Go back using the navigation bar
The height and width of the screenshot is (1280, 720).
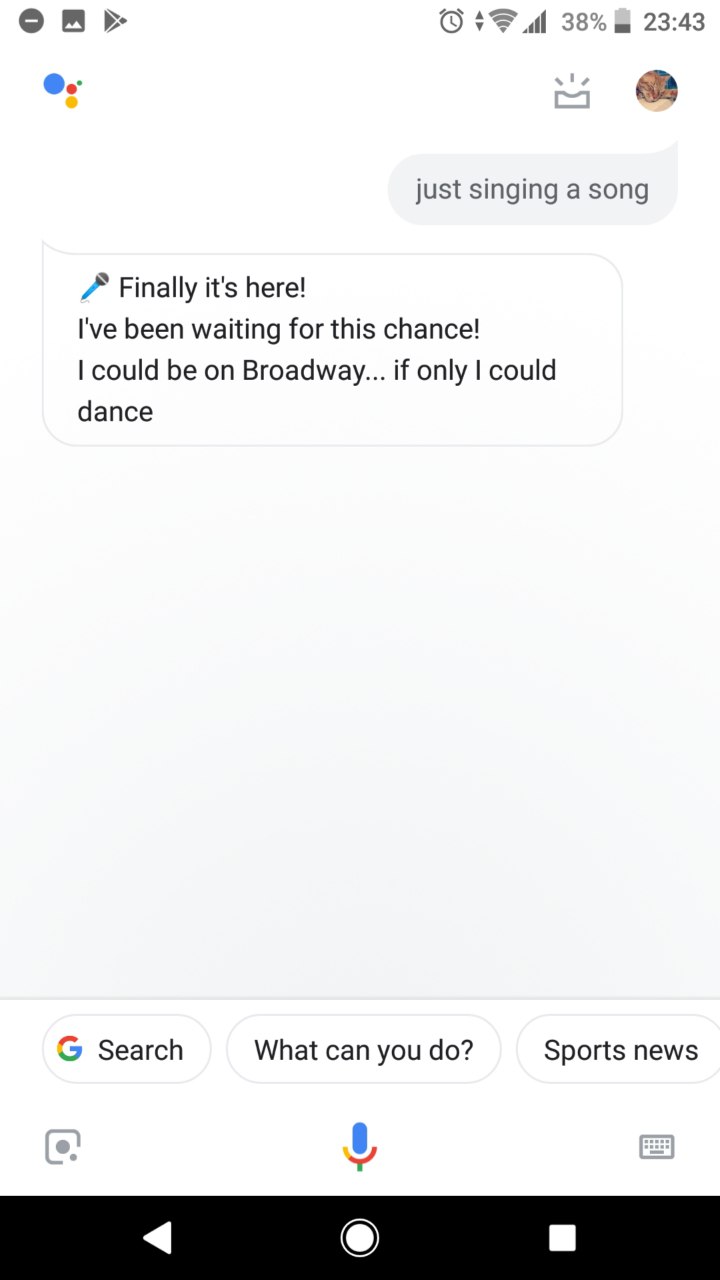157,1238
